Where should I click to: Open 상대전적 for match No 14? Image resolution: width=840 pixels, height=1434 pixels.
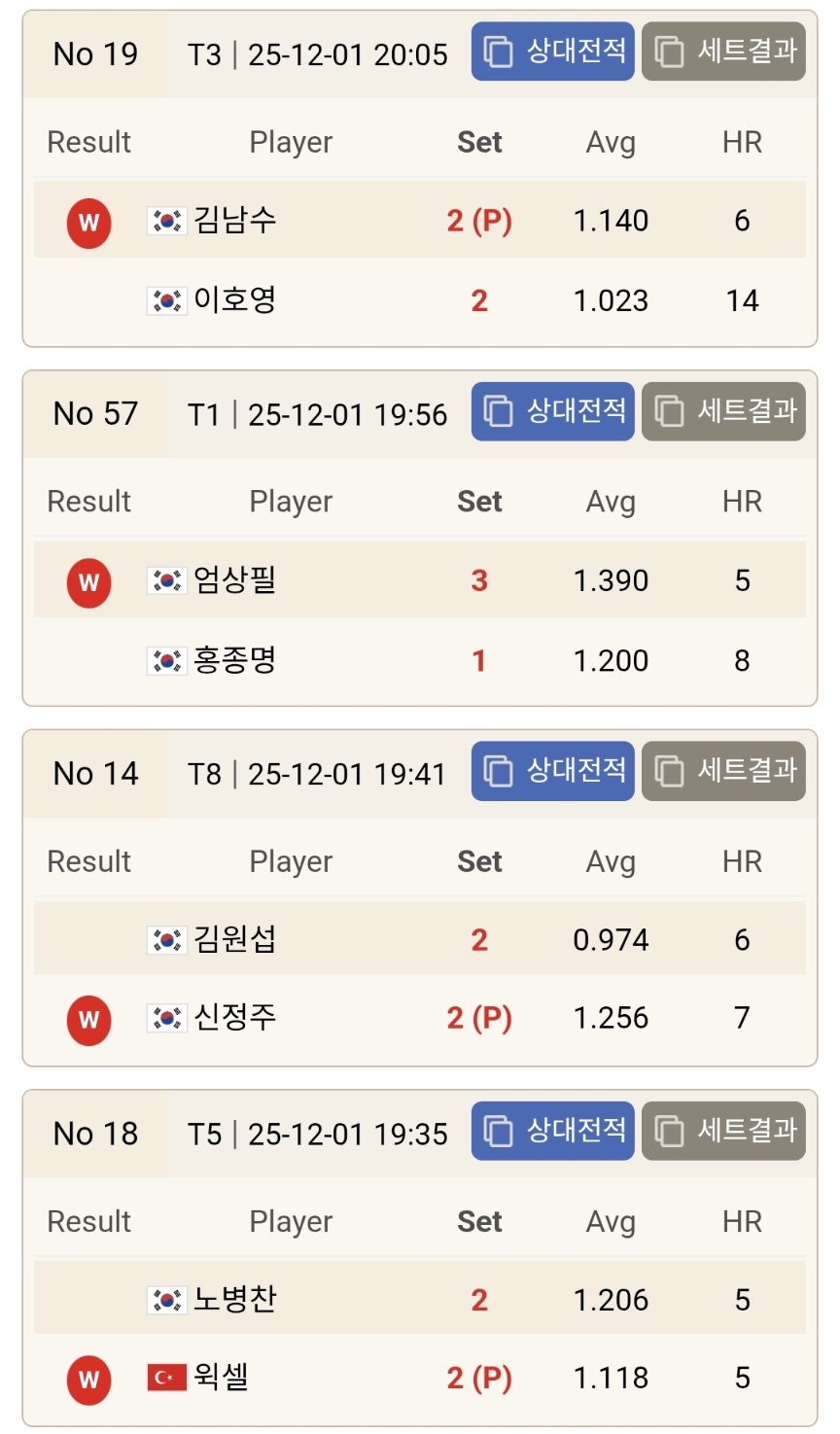(x=553, y=771)
